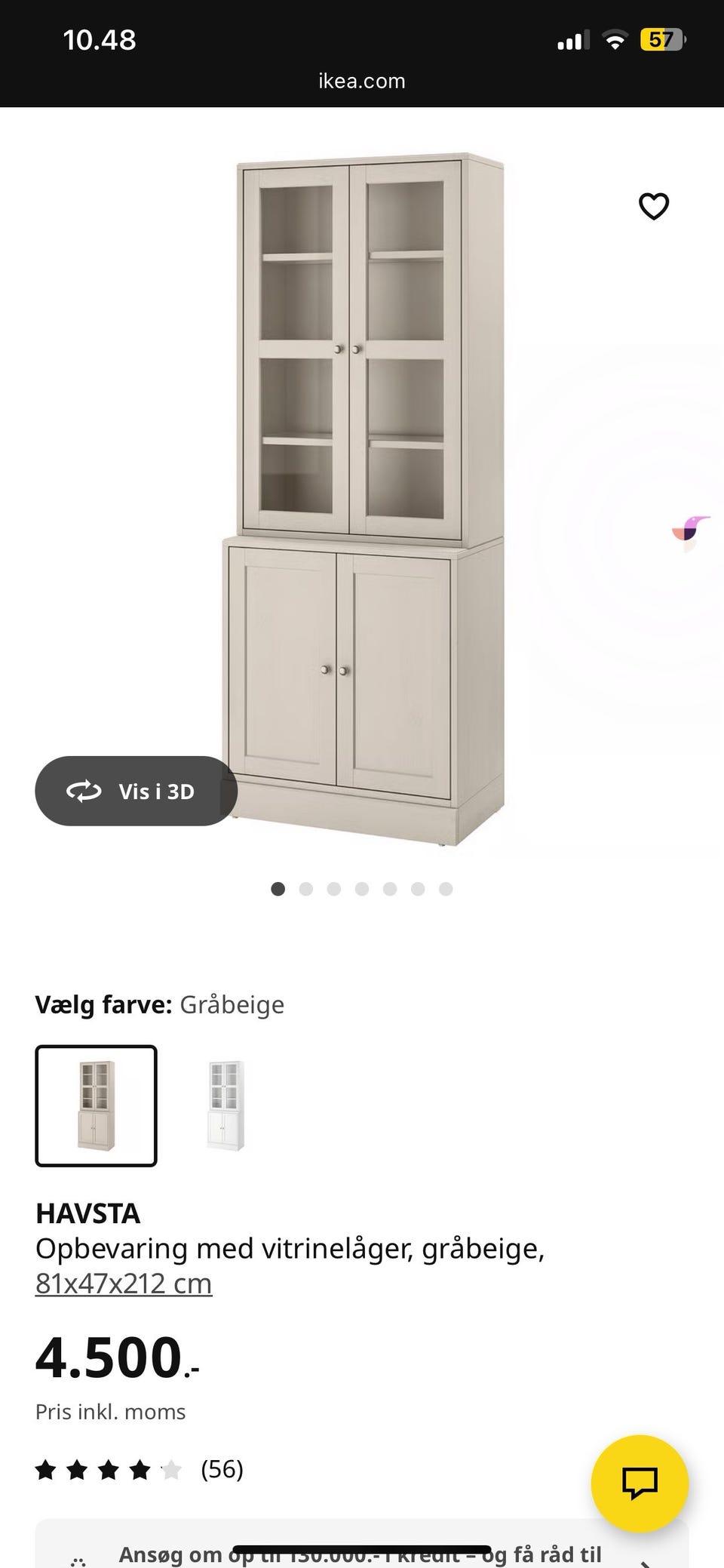Click the Vis i 3D button
The image size is (724, 1568).
(137, 791)
